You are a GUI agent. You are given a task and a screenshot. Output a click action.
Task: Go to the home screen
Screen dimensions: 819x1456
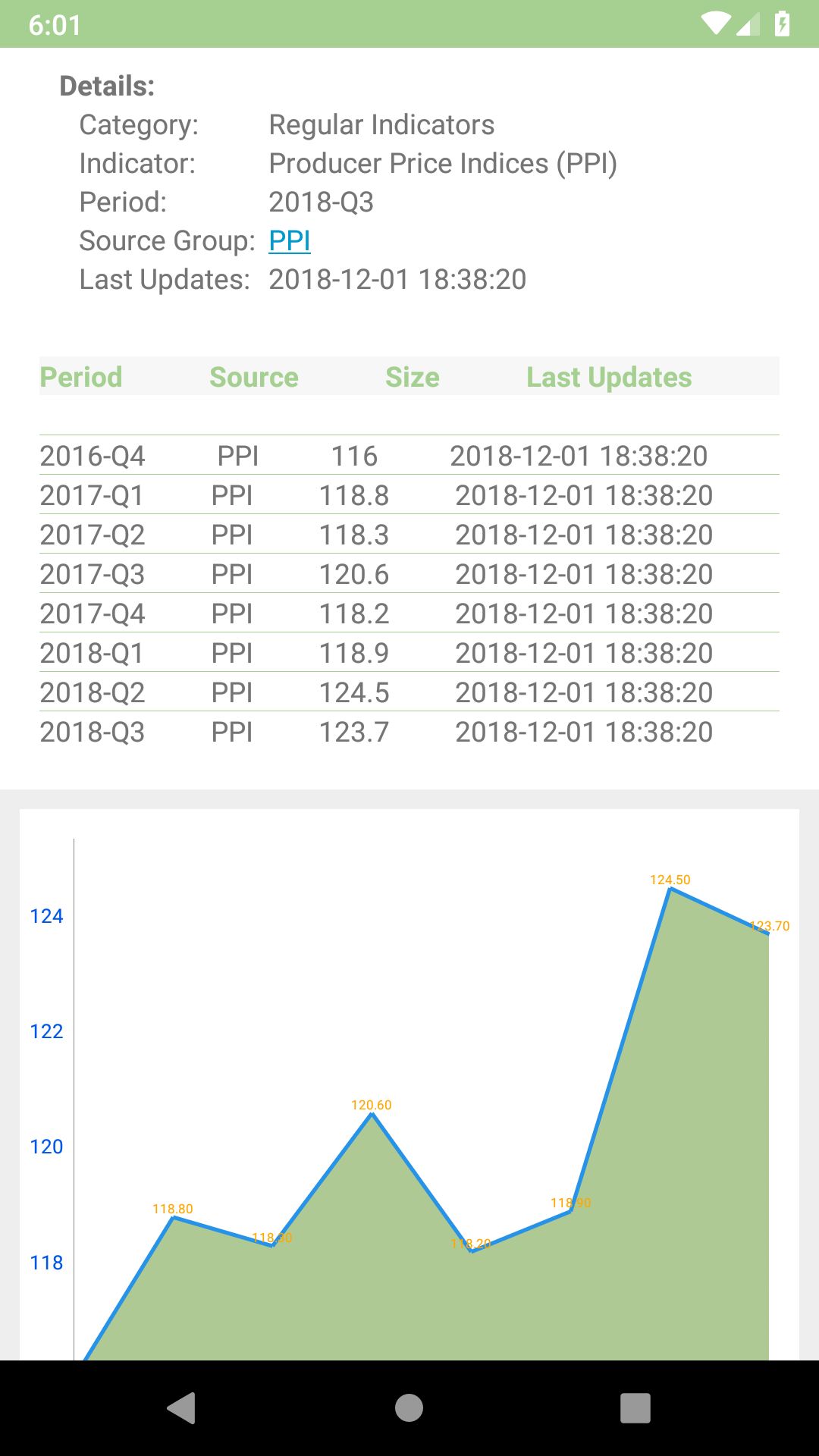(409, 1408)
